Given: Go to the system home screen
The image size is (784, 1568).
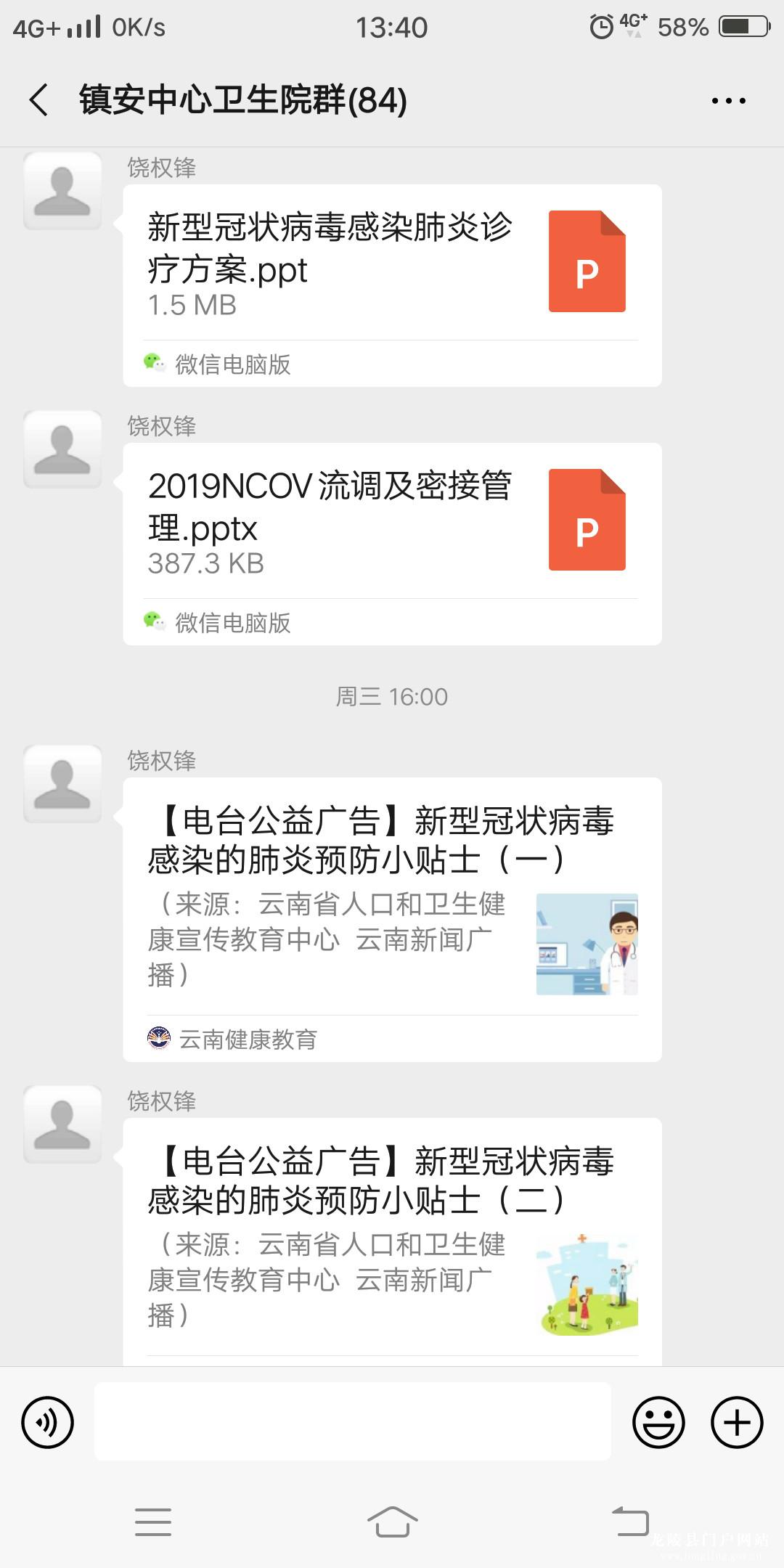Looking at the screenshot, I should [x=392, y=1521].
